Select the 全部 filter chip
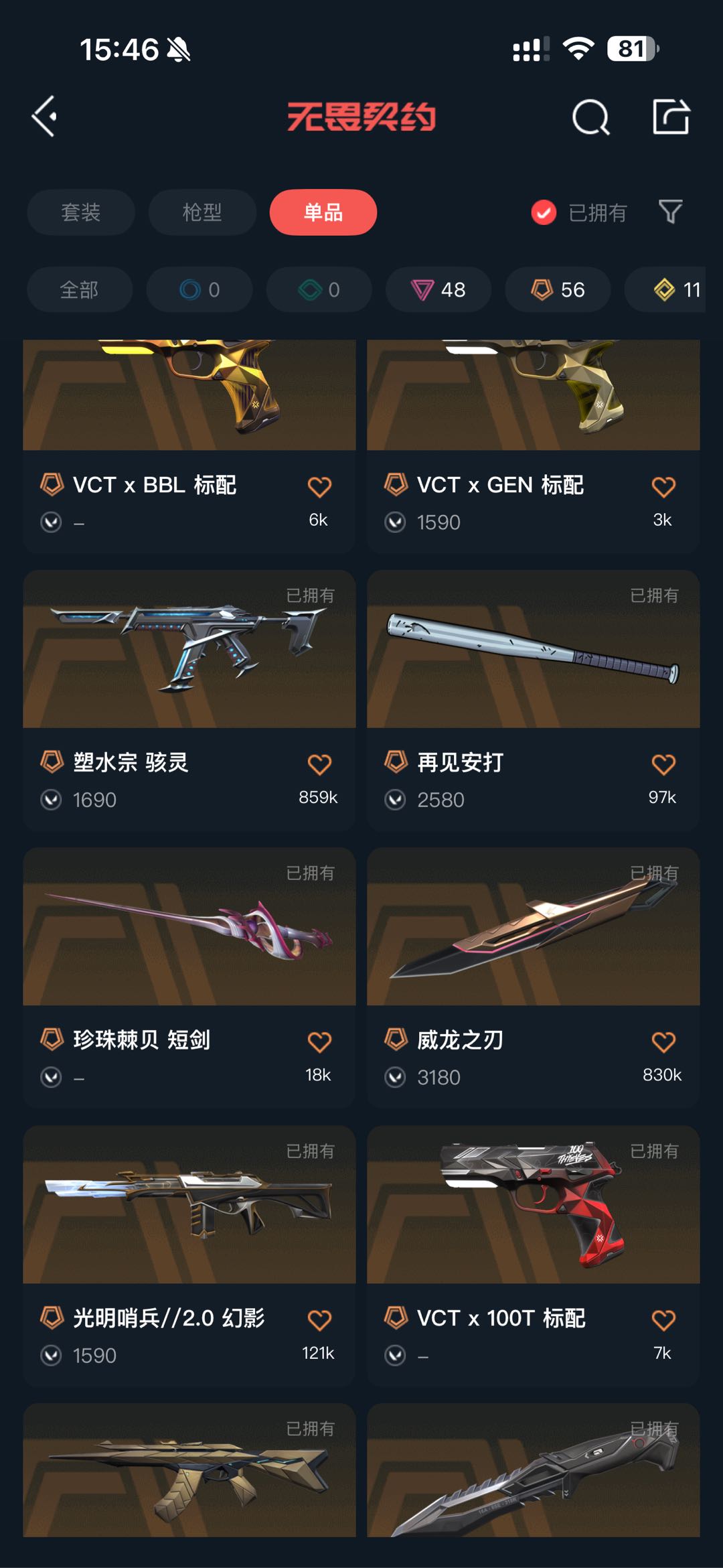The image size is (723, 1568). coord(79,289)
